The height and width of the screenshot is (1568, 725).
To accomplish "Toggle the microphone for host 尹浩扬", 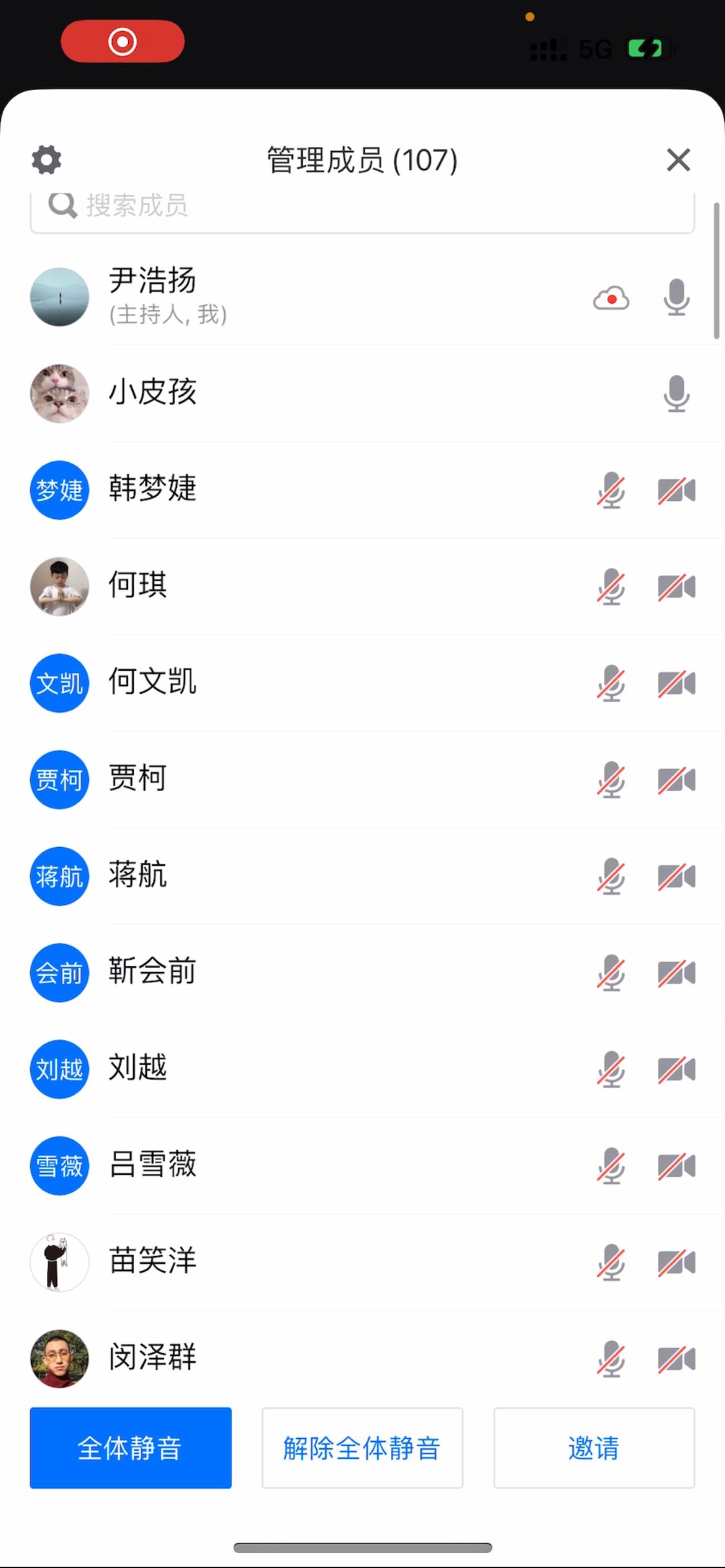I will (676, 297).
